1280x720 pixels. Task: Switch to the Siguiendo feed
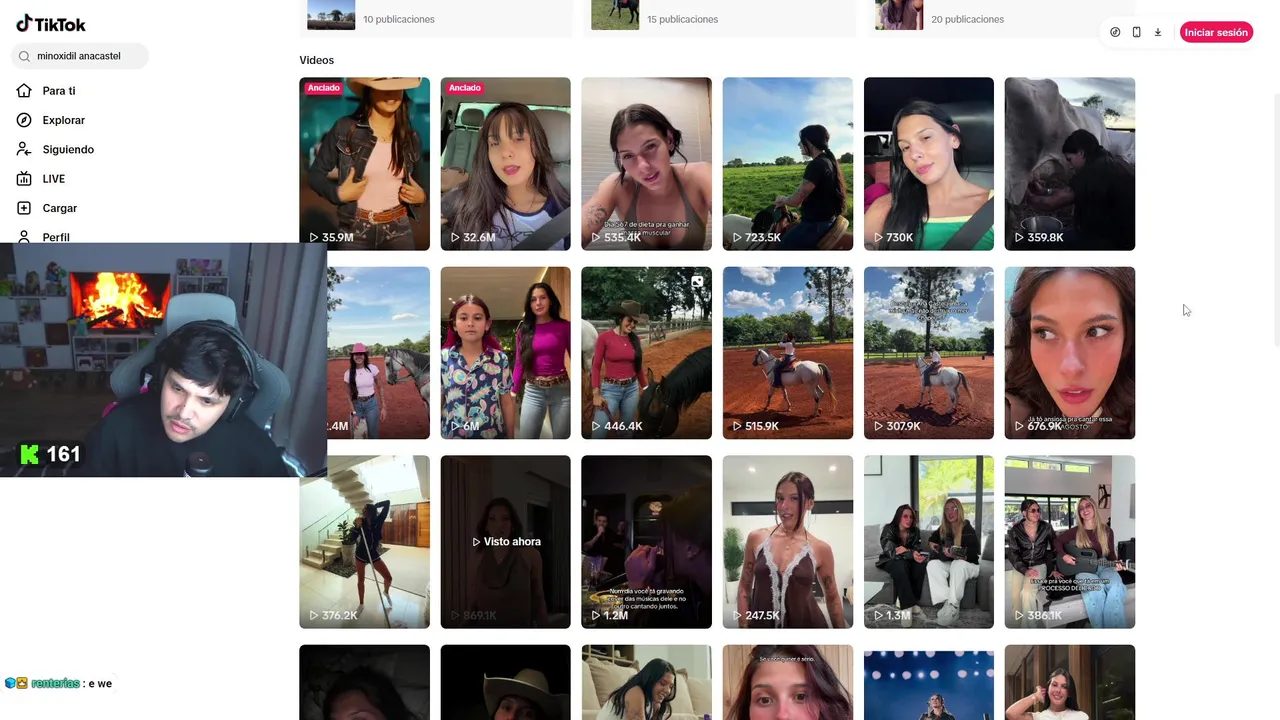pyautogui.click(x=68, y=149)
